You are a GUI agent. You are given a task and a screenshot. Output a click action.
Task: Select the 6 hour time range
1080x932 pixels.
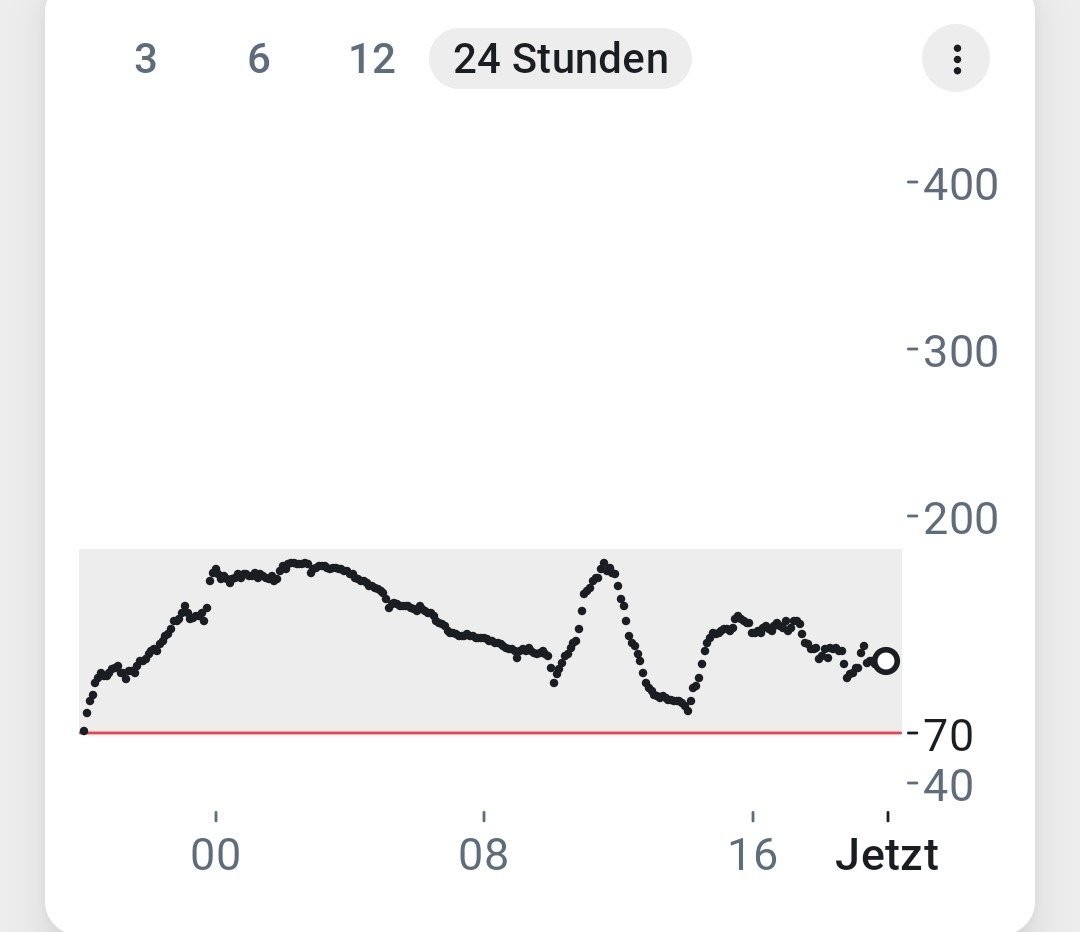tap(259, 59)
